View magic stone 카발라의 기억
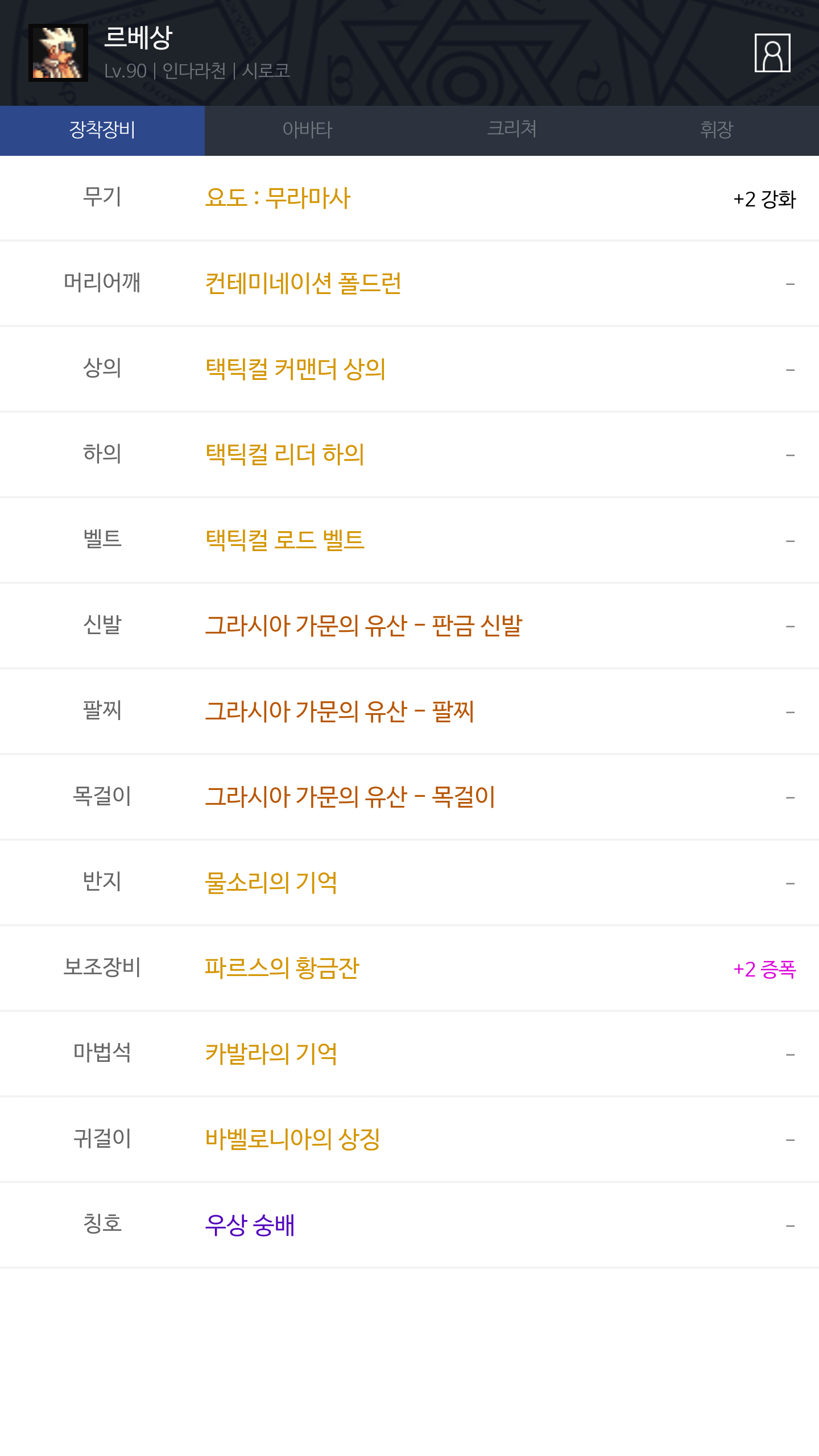Image resolution: width=819 pixels, height=1456 pixels. pos(271,1054)
